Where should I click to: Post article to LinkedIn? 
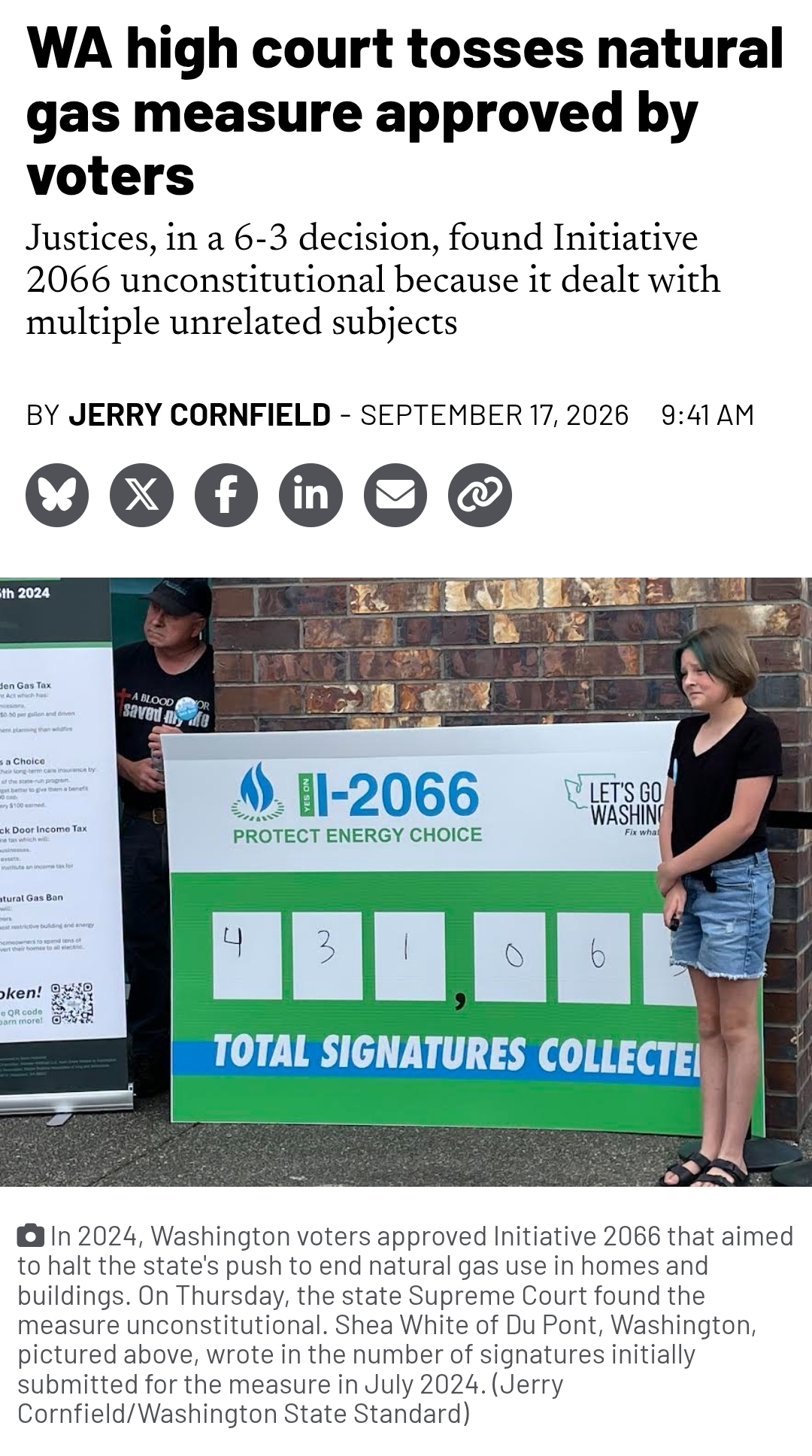(x=311, y=495)
